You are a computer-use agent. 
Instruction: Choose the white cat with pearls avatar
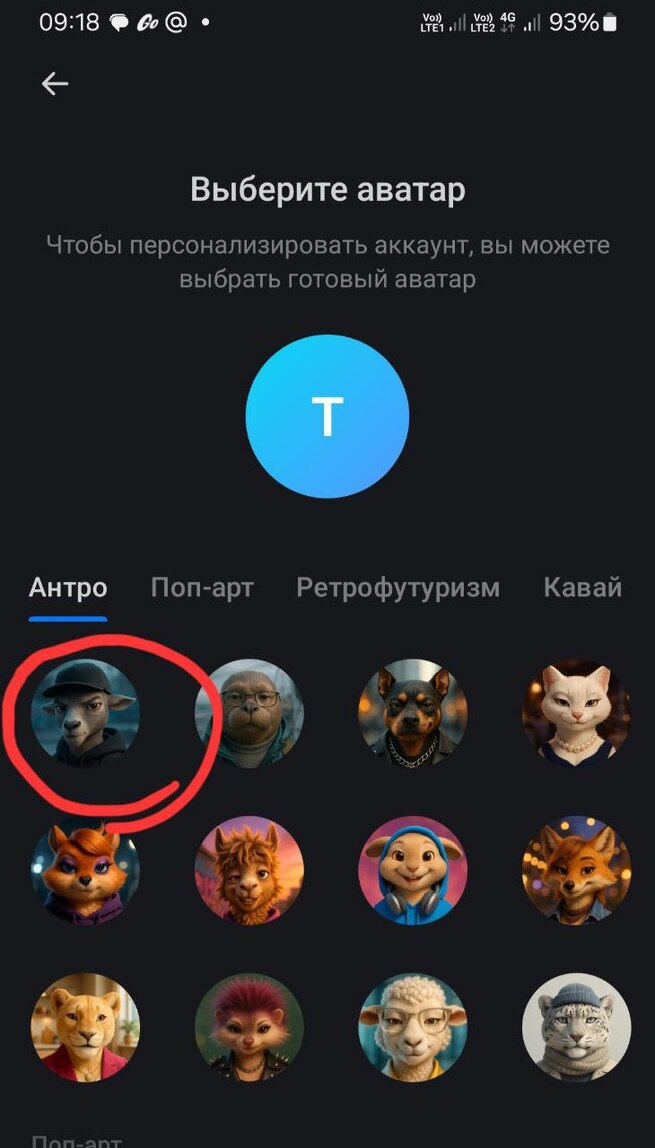point(576,713)
